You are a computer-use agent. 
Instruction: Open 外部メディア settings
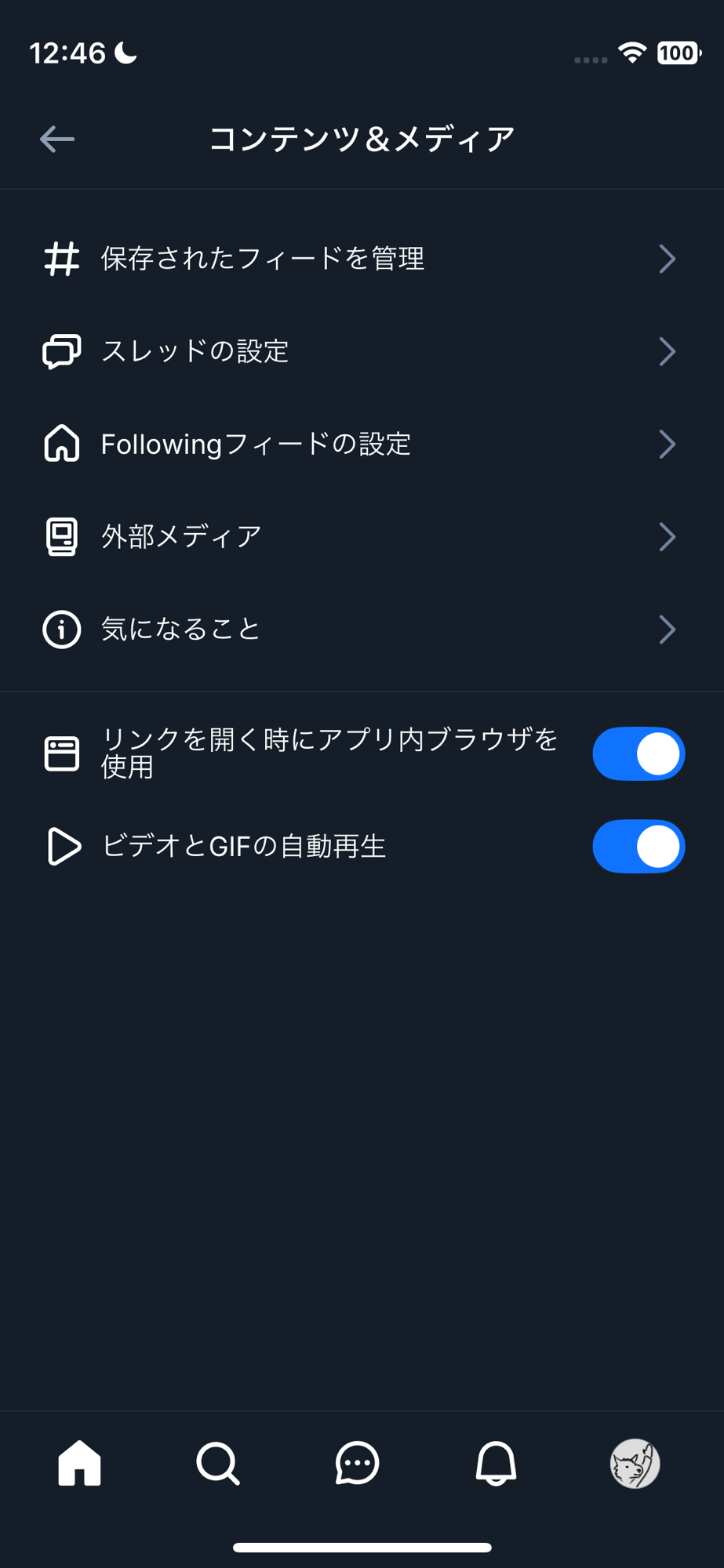click(361, 536)
